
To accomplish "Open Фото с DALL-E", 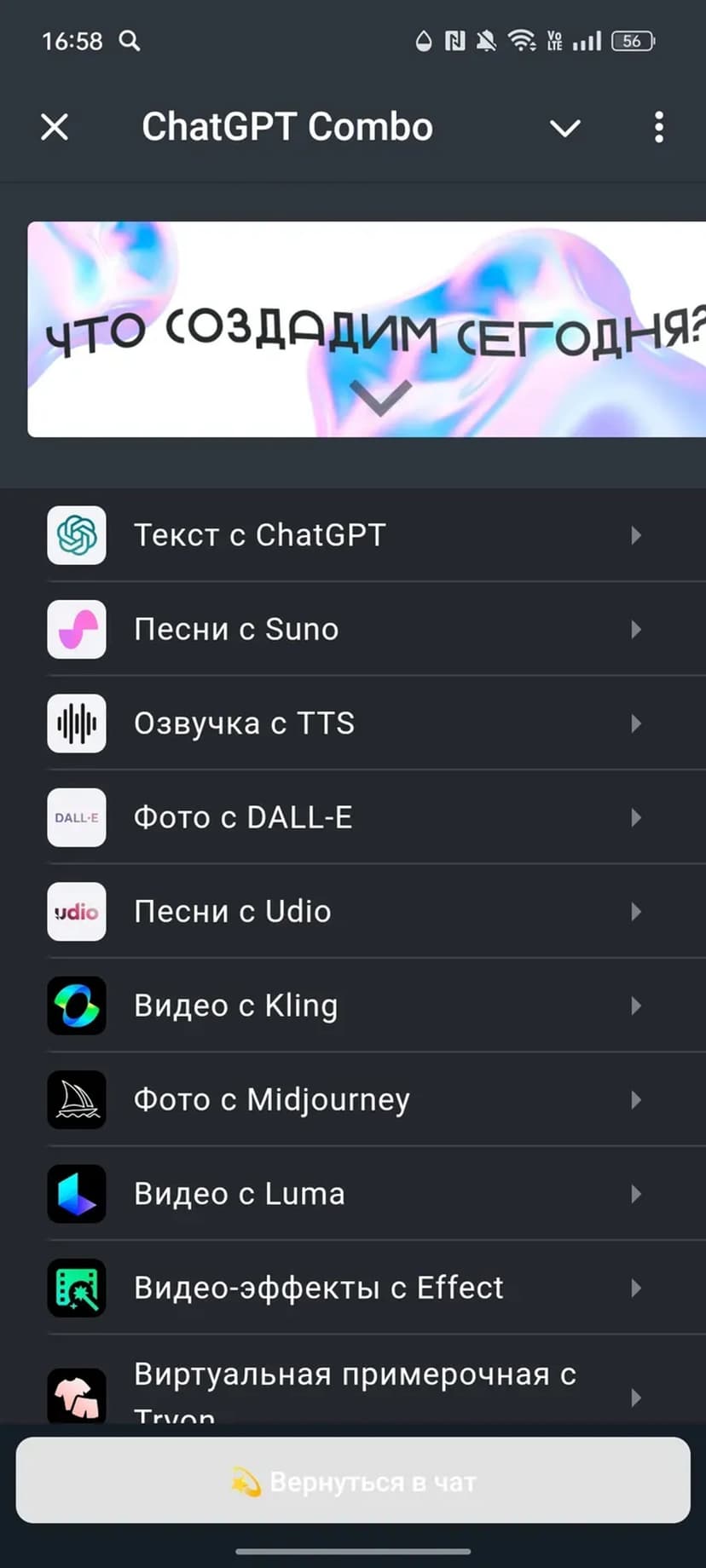I will pos(341,818).
